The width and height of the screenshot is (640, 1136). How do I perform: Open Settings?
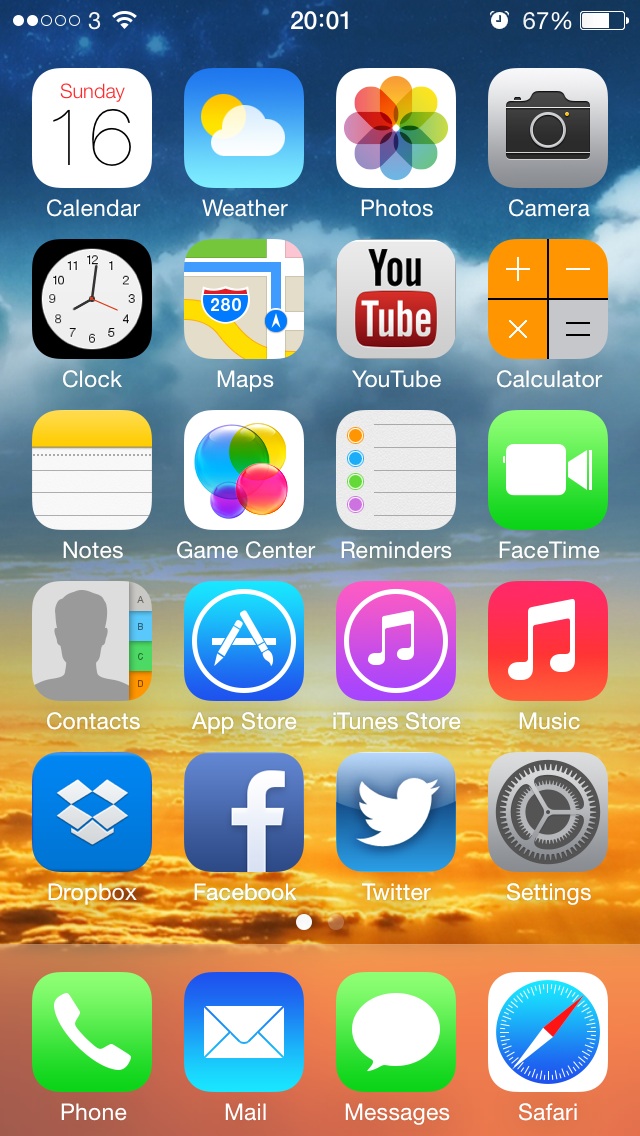point(548,812)
